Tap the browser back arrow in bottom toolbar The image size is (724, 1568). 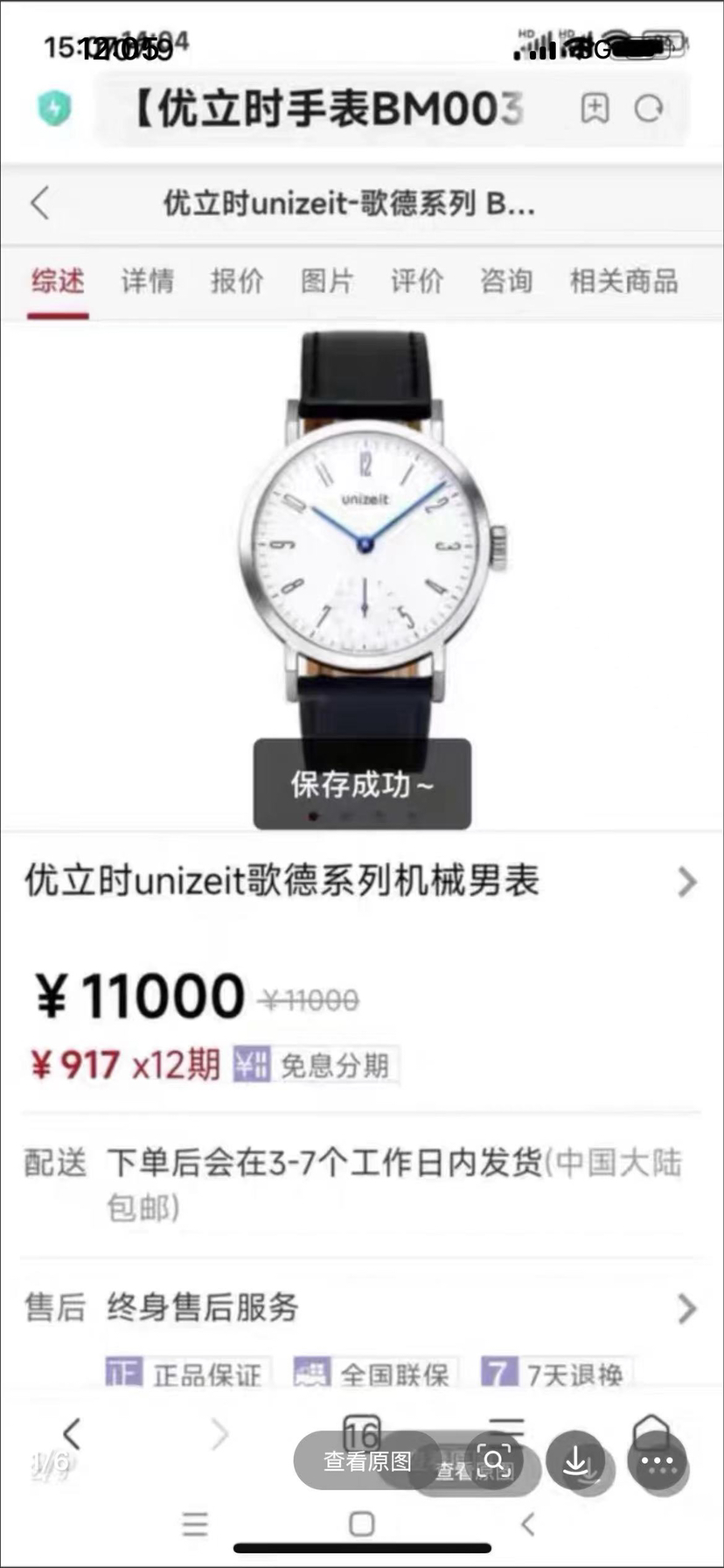pyautogui.click(x=72, y=1433)
